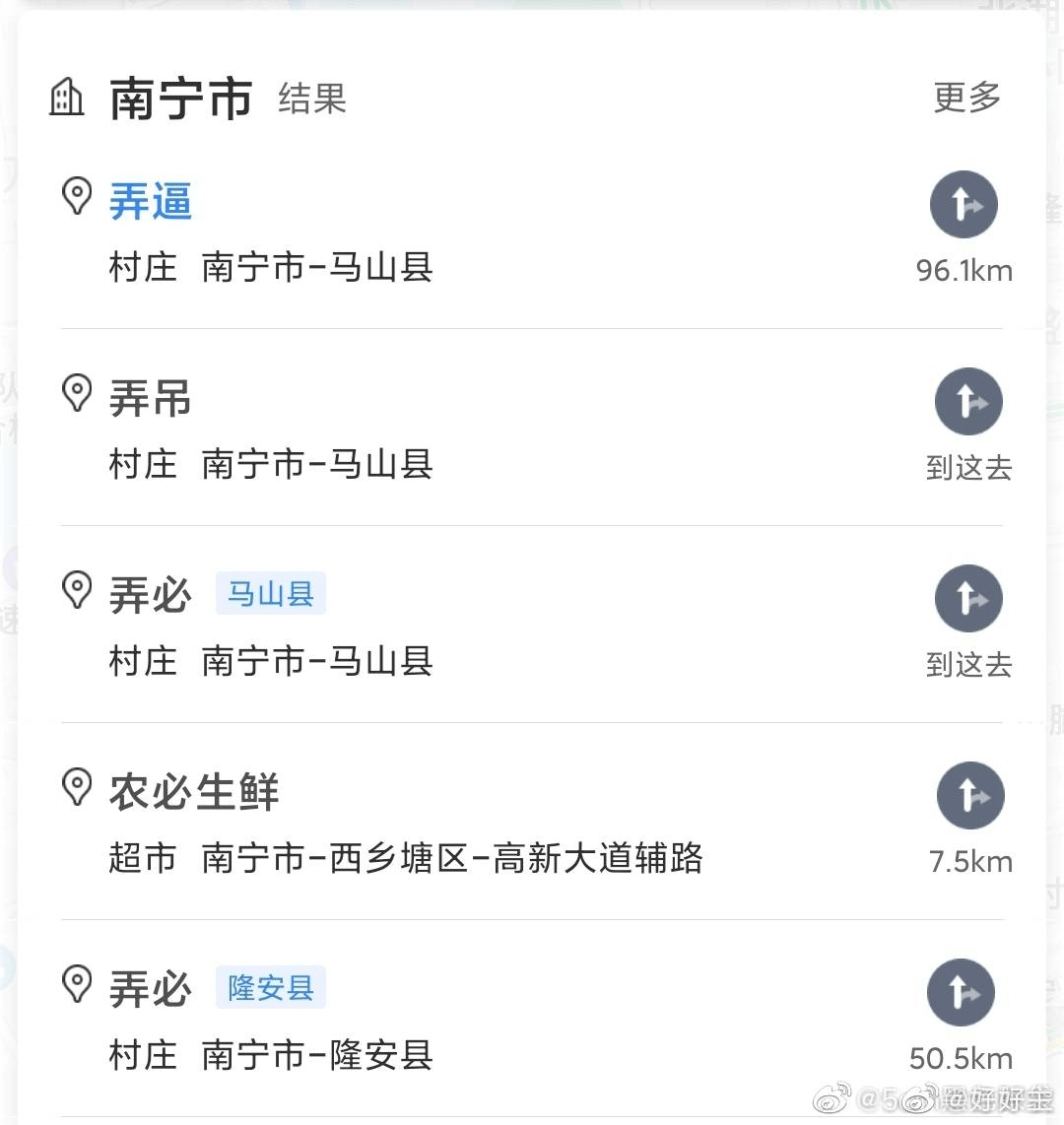Tap the 隆安县 tag beside 弄必
This screenshot has height=1125, width=1064.
[271, 988]
